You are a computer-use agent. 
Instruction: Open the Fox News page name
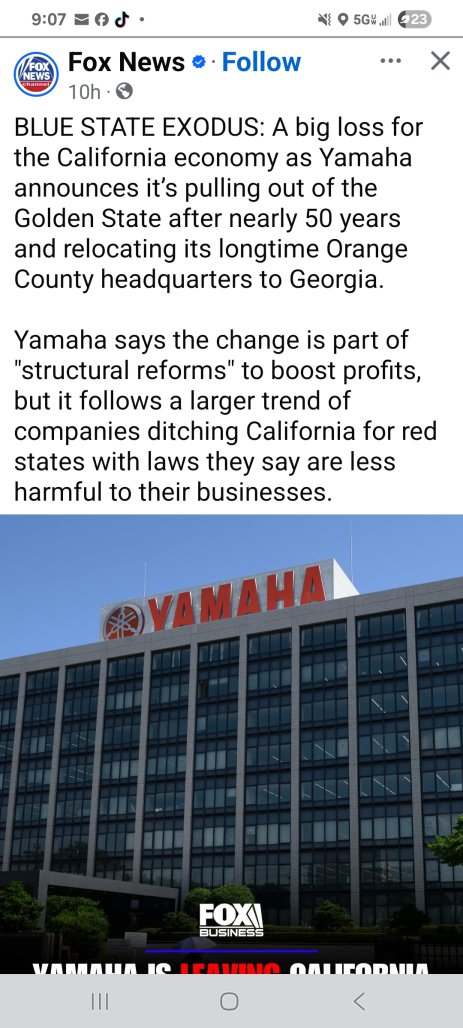(127, 62)
